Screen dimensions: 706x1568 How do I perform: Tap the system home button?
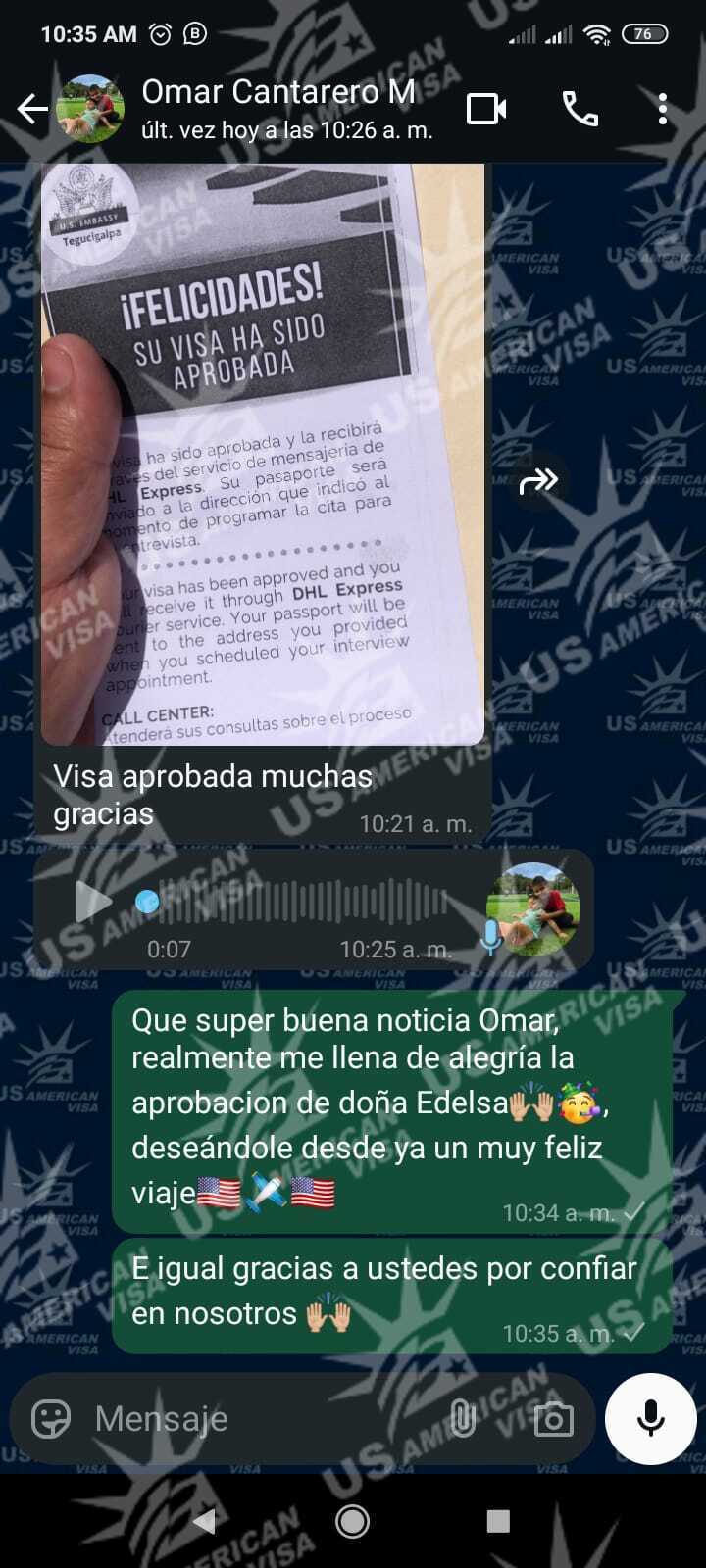[352, 1521]
